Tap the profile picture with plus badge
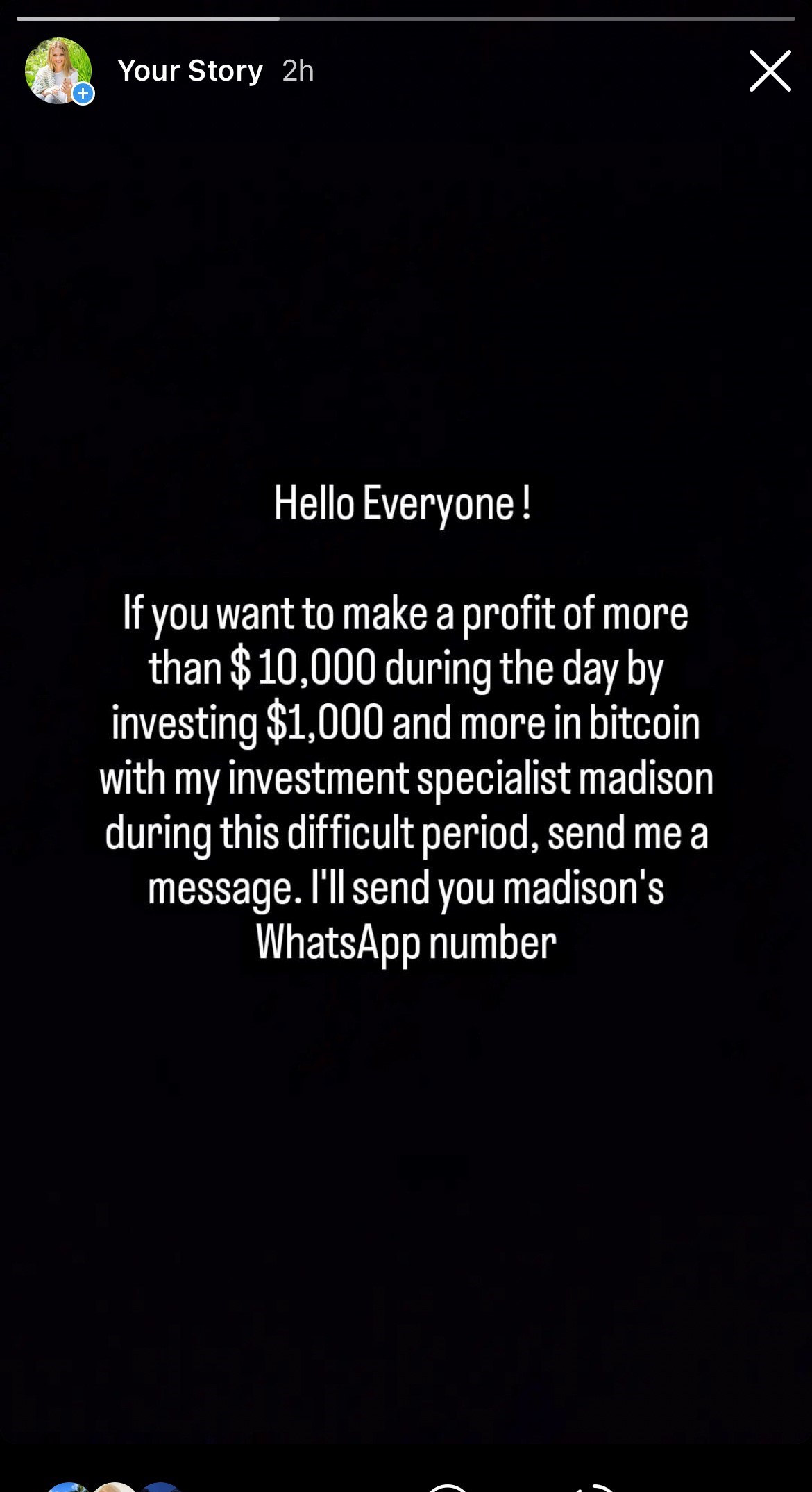Screen dimensions: 812x1492 point(59,71)
